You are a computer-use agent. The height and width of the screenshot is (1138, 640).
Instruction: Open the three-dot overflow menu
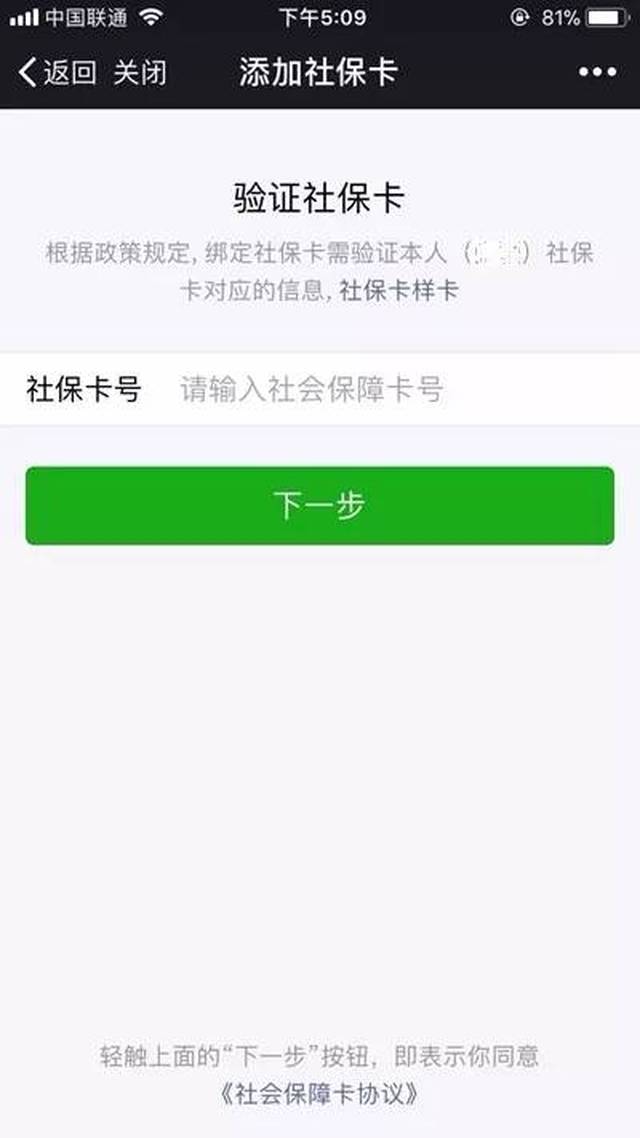click(x=597, y=72)
